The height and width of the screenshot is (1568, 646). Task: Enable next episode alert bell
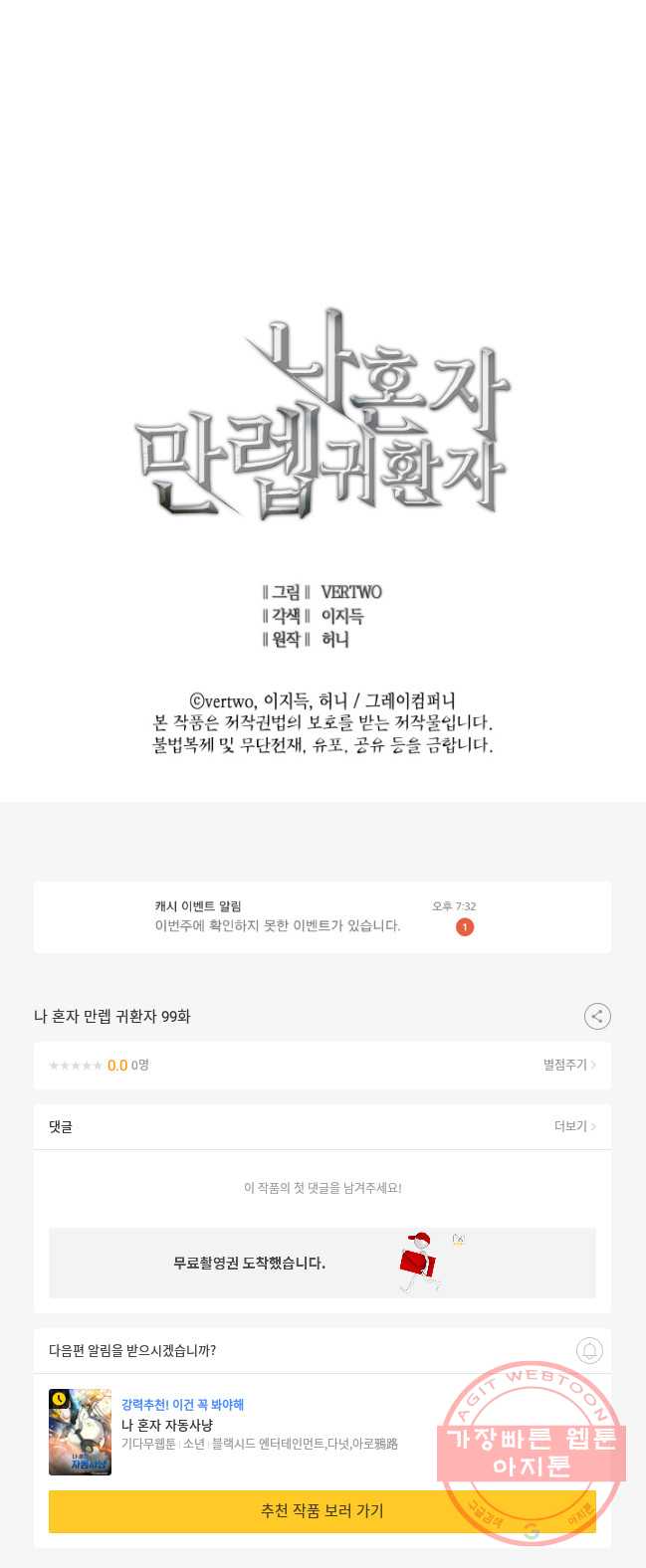point(589,1350)
